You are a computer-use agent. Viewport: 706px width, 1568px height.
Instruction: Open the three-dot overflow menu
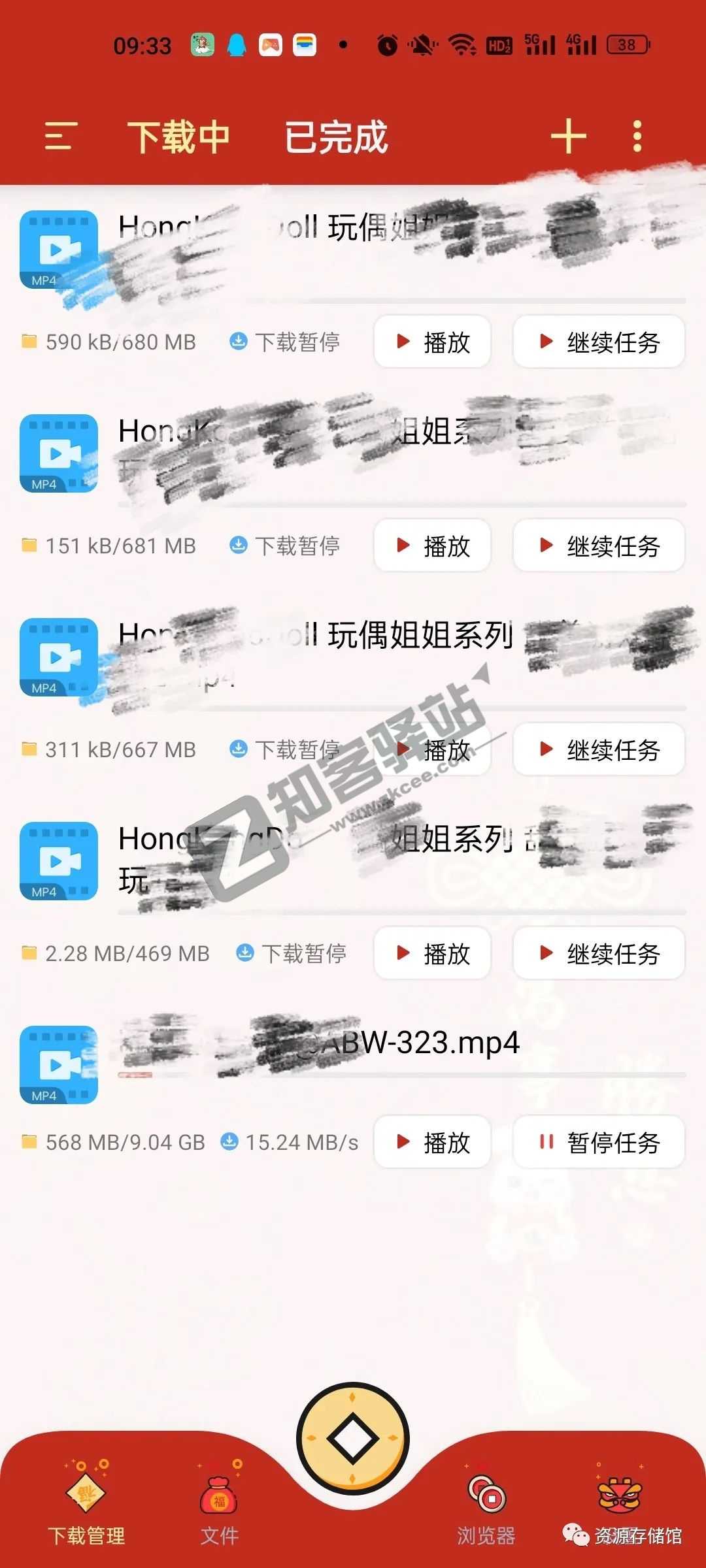click(x=636, y=135)
